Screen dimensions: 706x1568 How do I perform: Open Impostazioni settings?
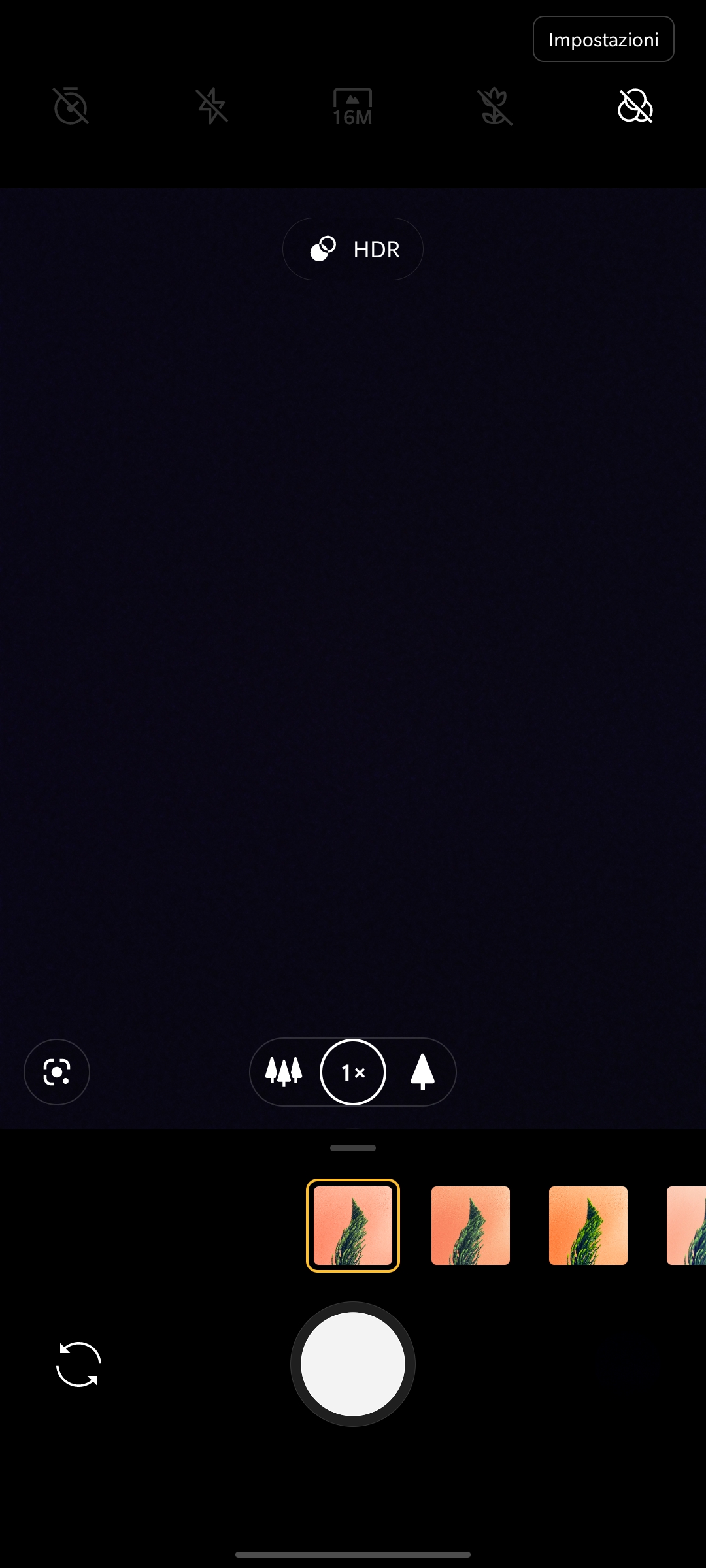[x=603, y=39]
